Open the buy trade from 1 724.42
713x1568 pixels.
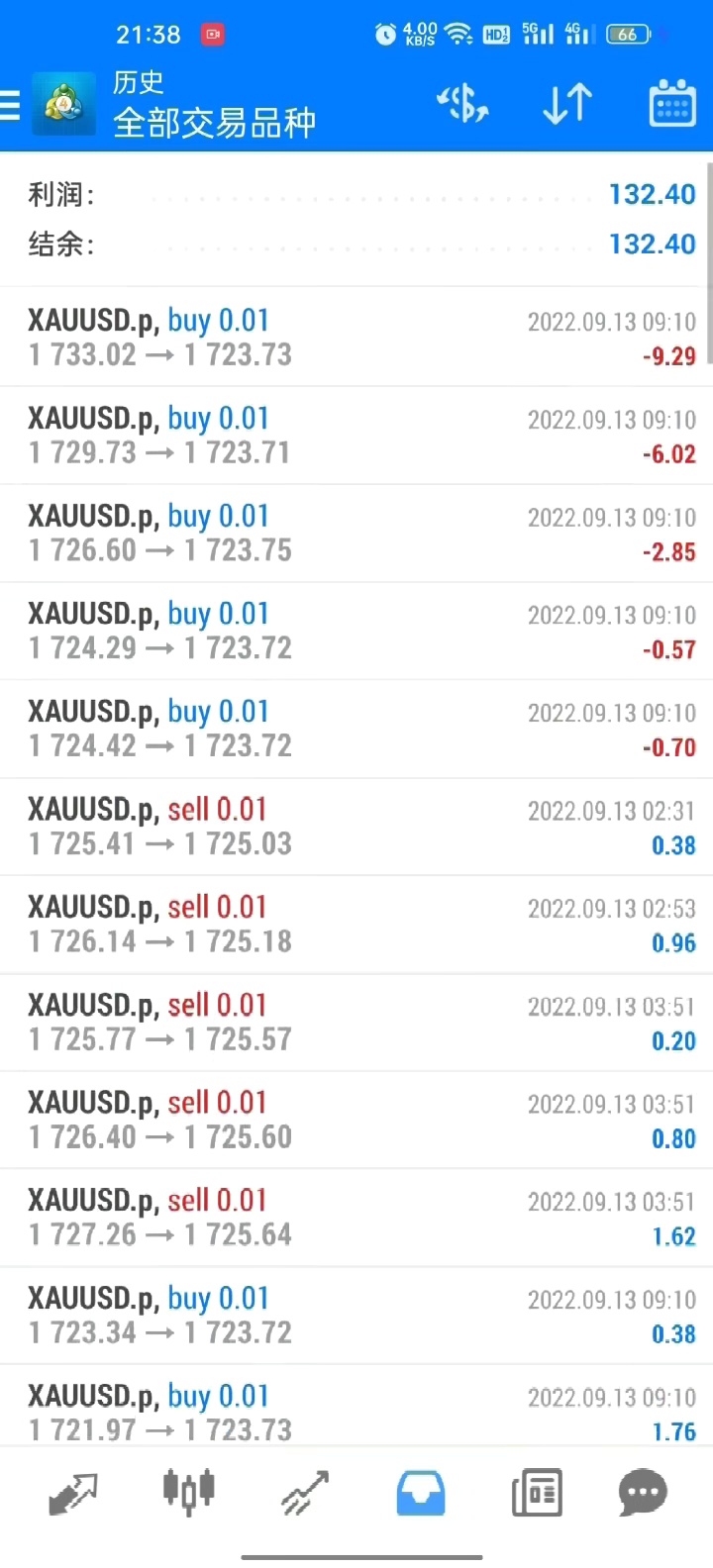[356, 729]
